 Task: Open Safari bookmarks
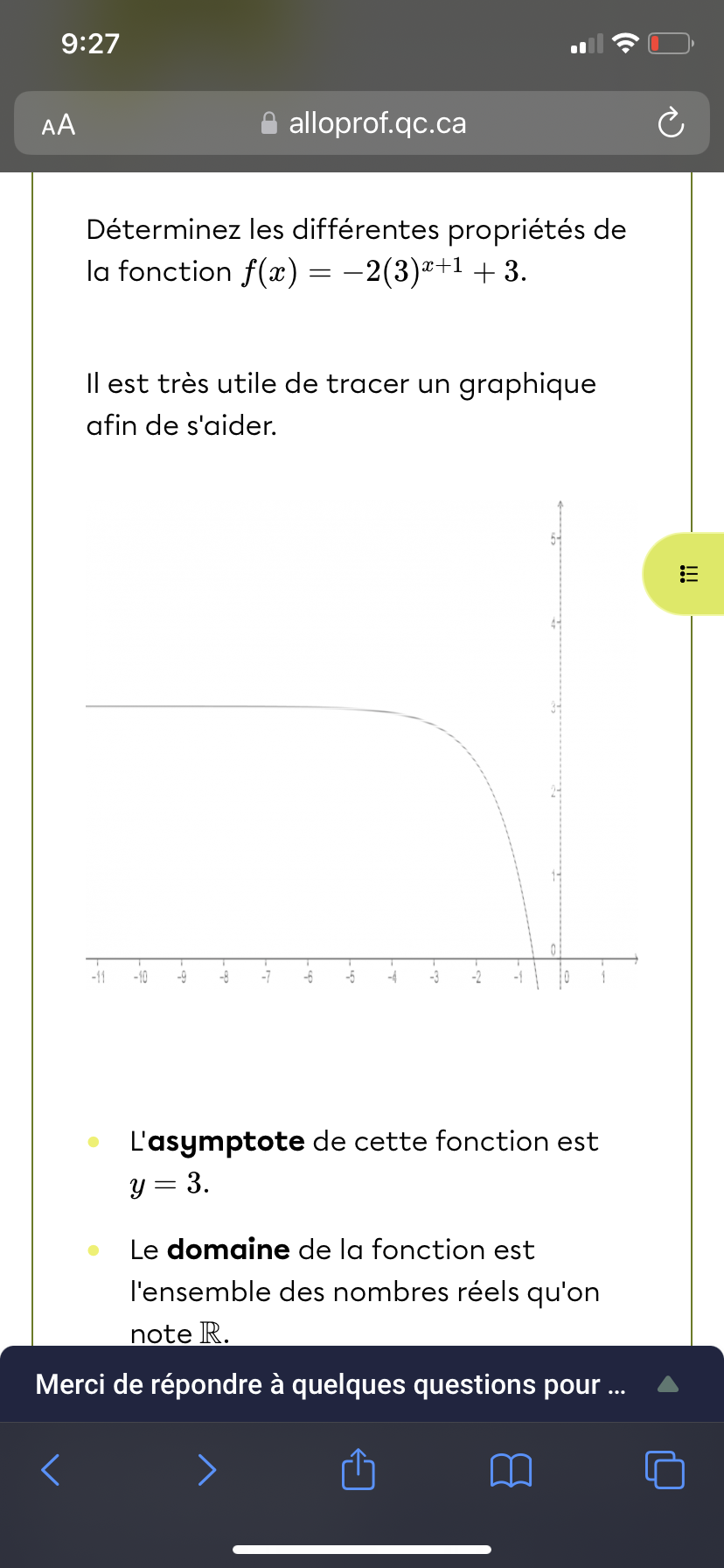tap(512, 1469)
